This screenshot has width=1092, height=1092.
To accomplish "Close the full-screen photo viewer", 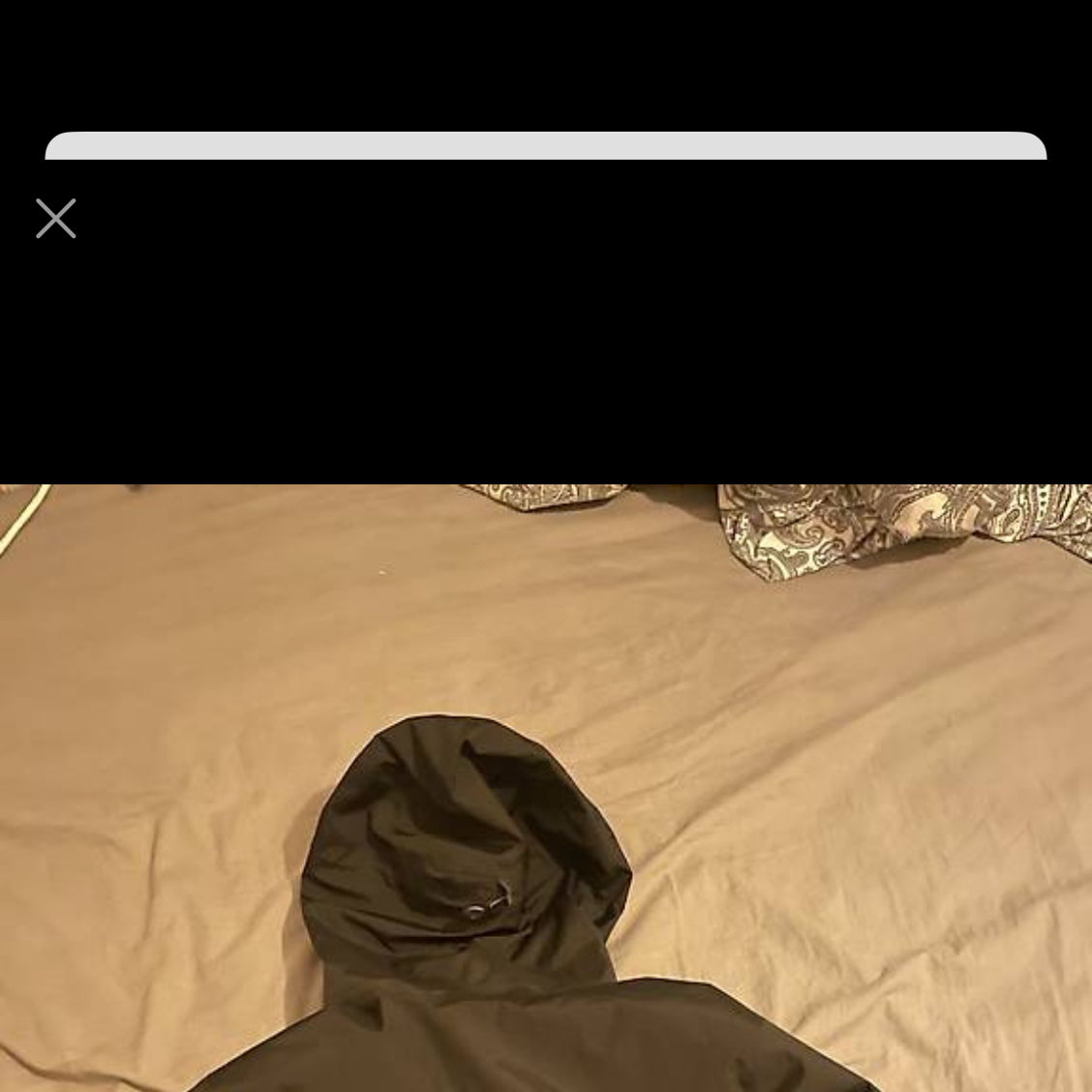I will (56, 219).
